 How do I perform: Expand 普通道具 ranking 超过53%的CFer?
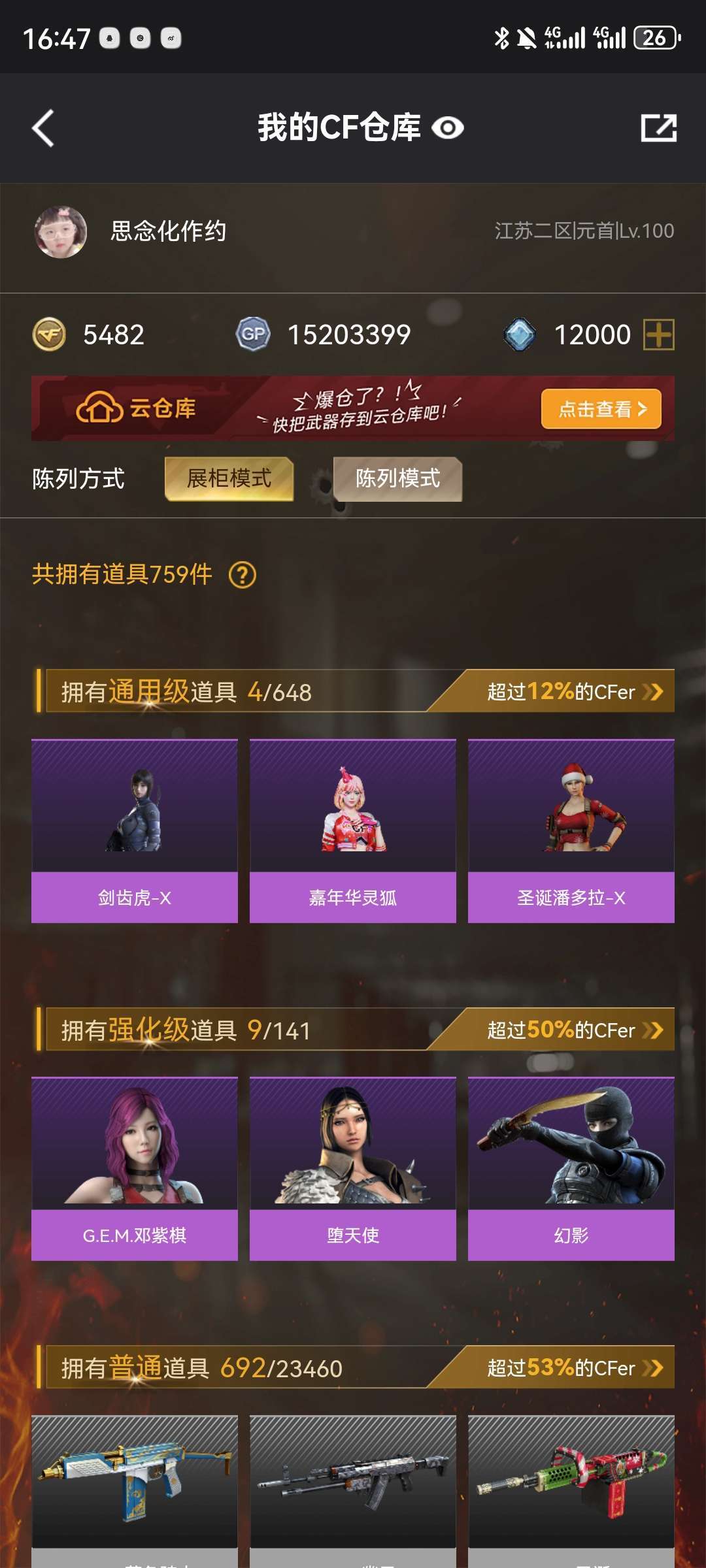pyautogui.click(x=575, y=1367)
